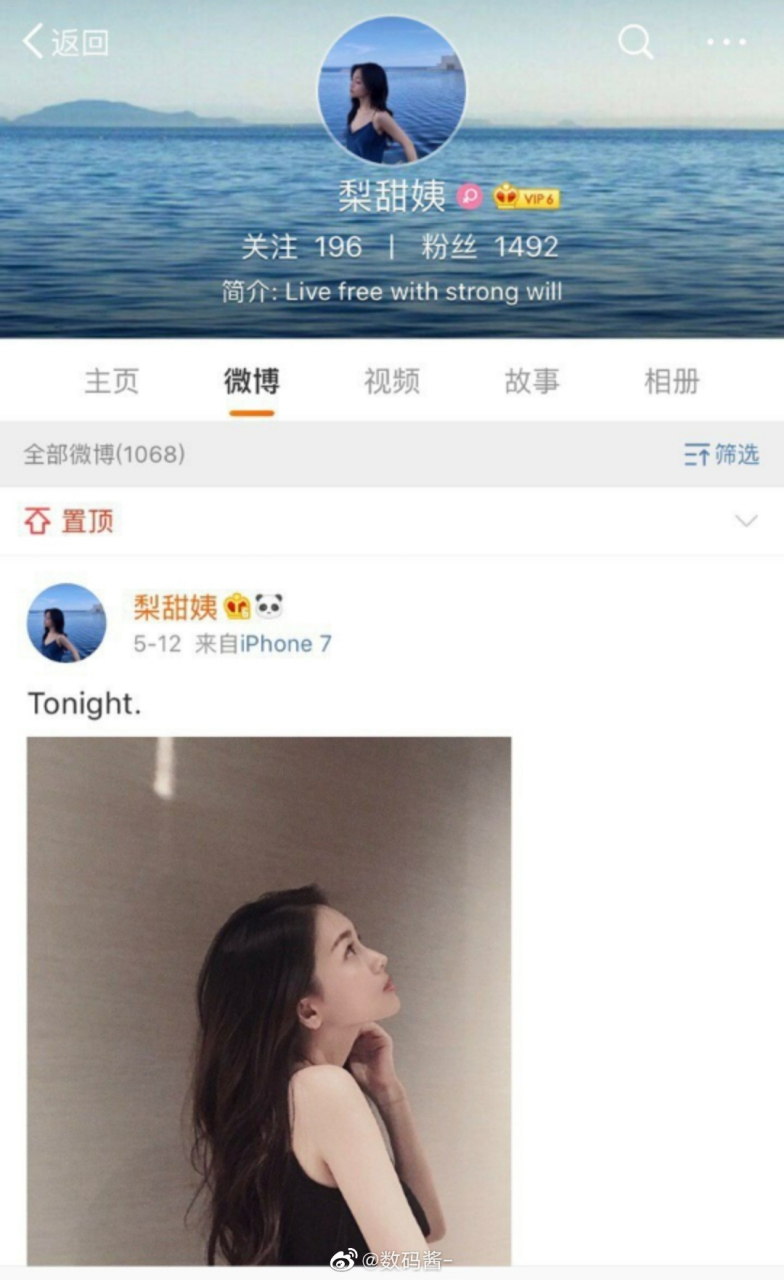View the large profile avatar in the header
The width and height of the screenshot is (784, 1280).
(x=392, y=90)
